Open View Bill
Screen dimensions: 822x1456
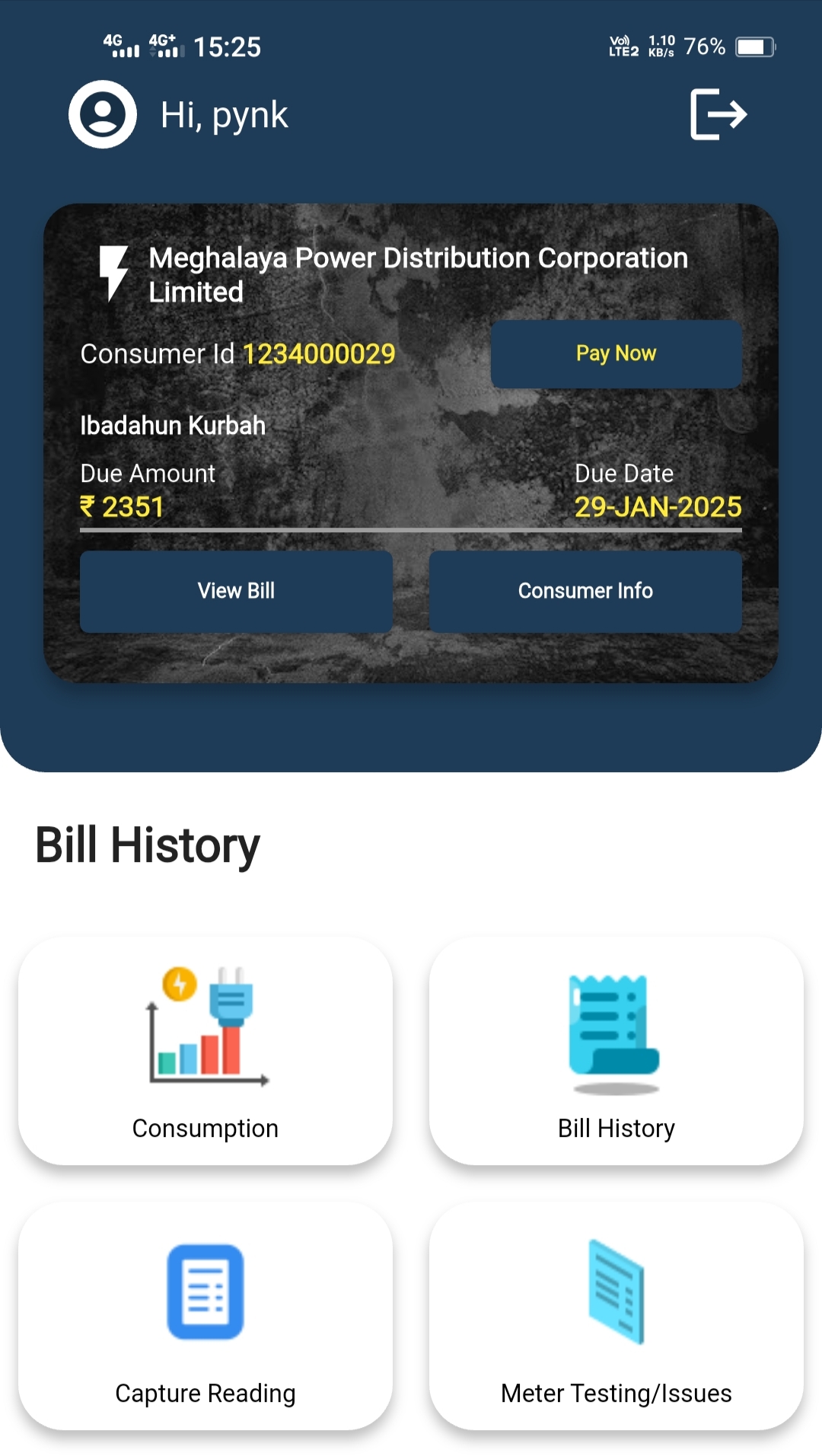click(x=236, y=592)
